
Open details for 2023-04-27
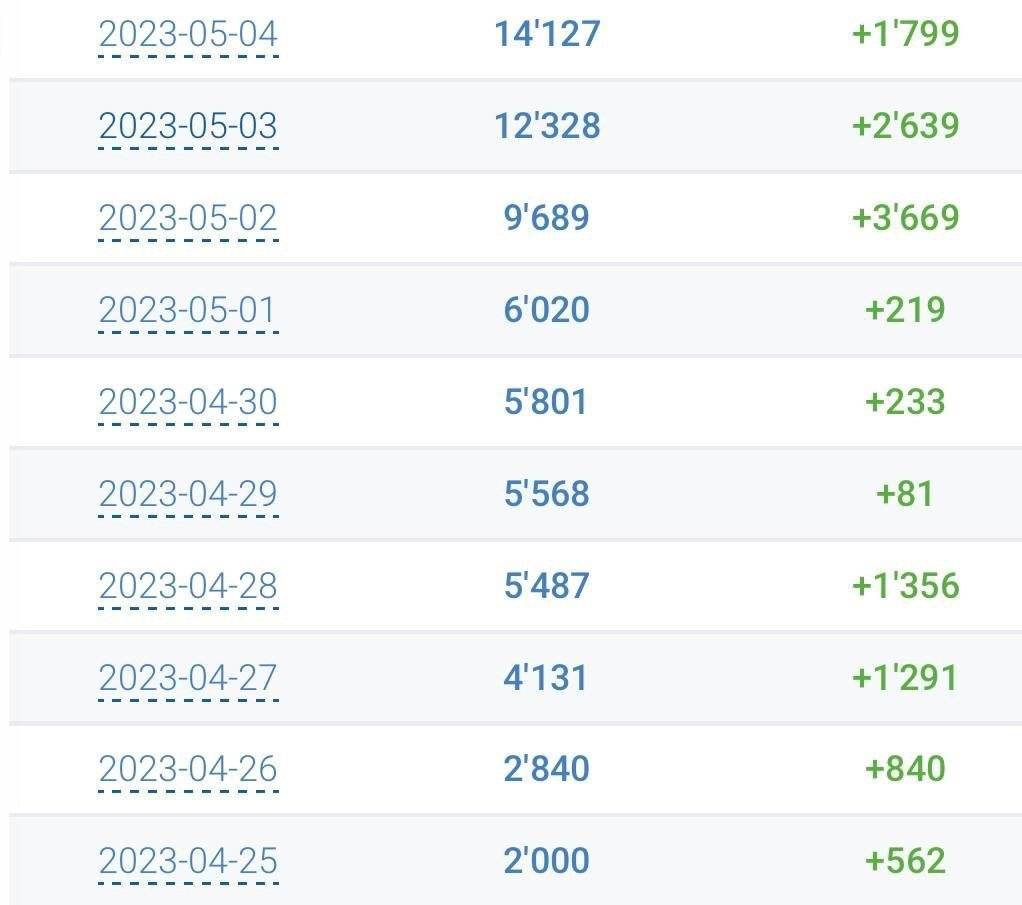188,679
